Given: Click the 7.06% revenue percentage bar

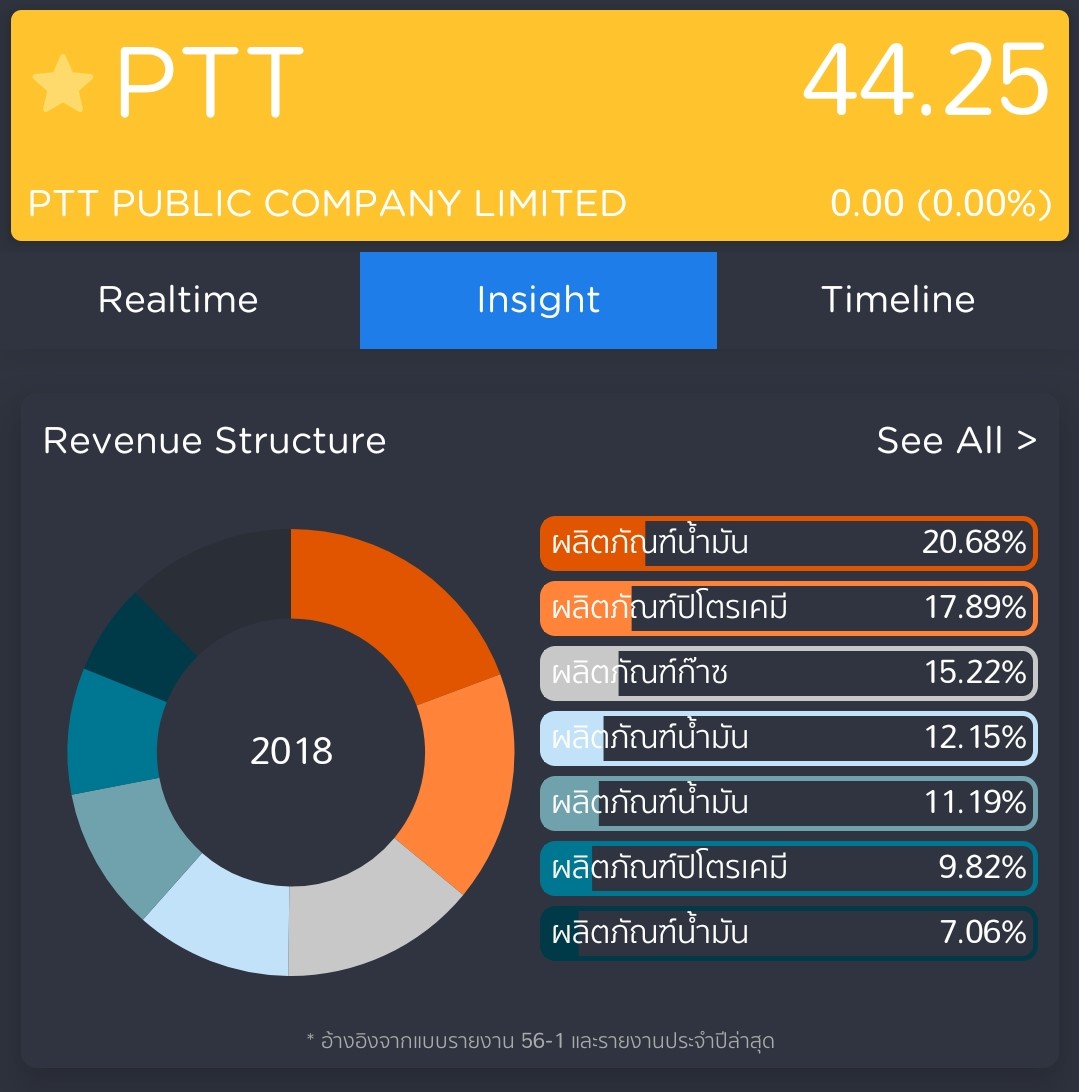Looking at the screenshot, I should coord(788,933).
